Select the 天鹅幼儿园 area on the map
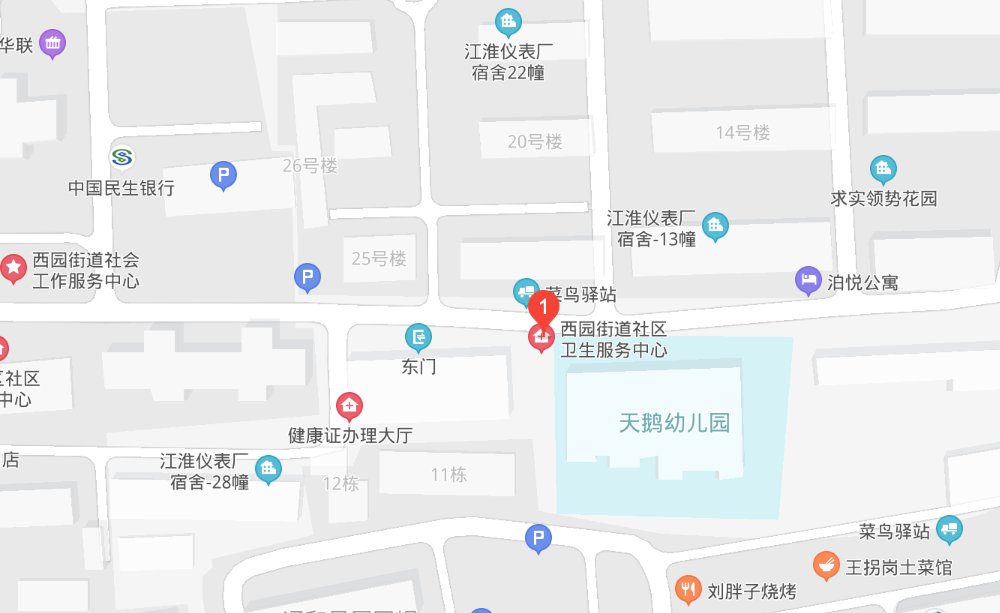1000x613 pixels. coord(673,423)
